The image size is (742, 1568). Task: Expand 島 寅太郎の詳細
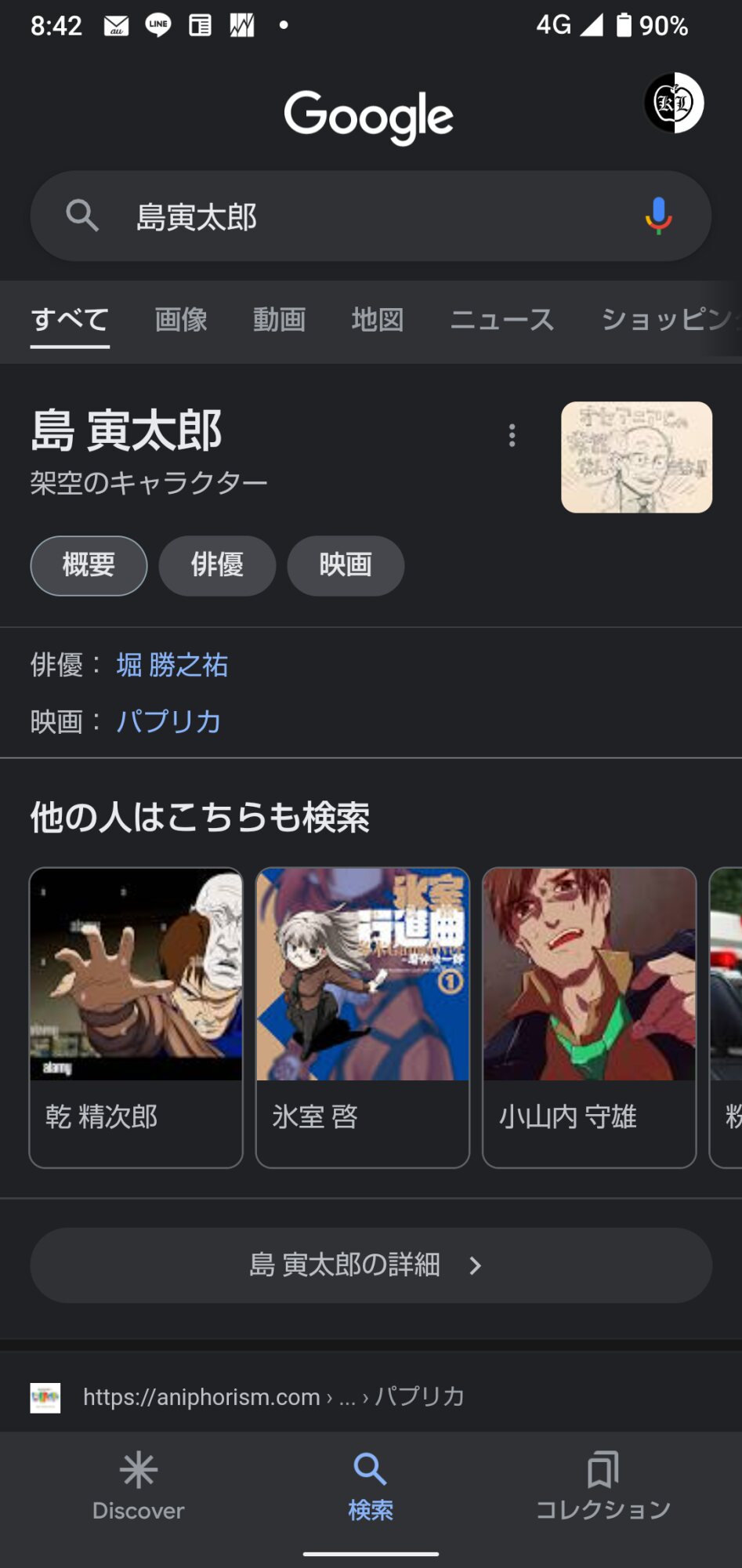[371, 1265]
